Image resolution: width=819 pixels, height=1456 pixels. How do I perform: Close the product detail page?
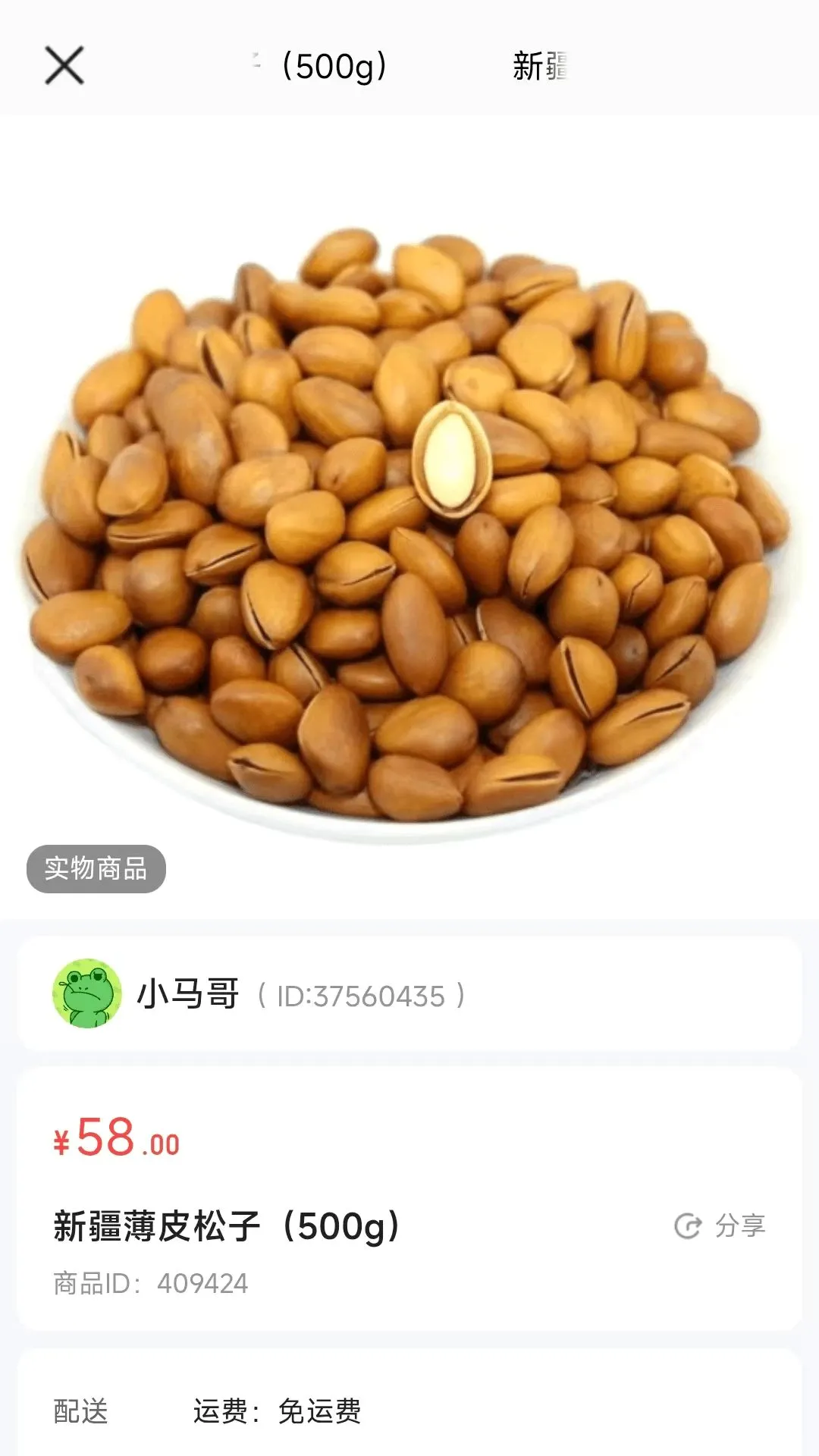64,65
